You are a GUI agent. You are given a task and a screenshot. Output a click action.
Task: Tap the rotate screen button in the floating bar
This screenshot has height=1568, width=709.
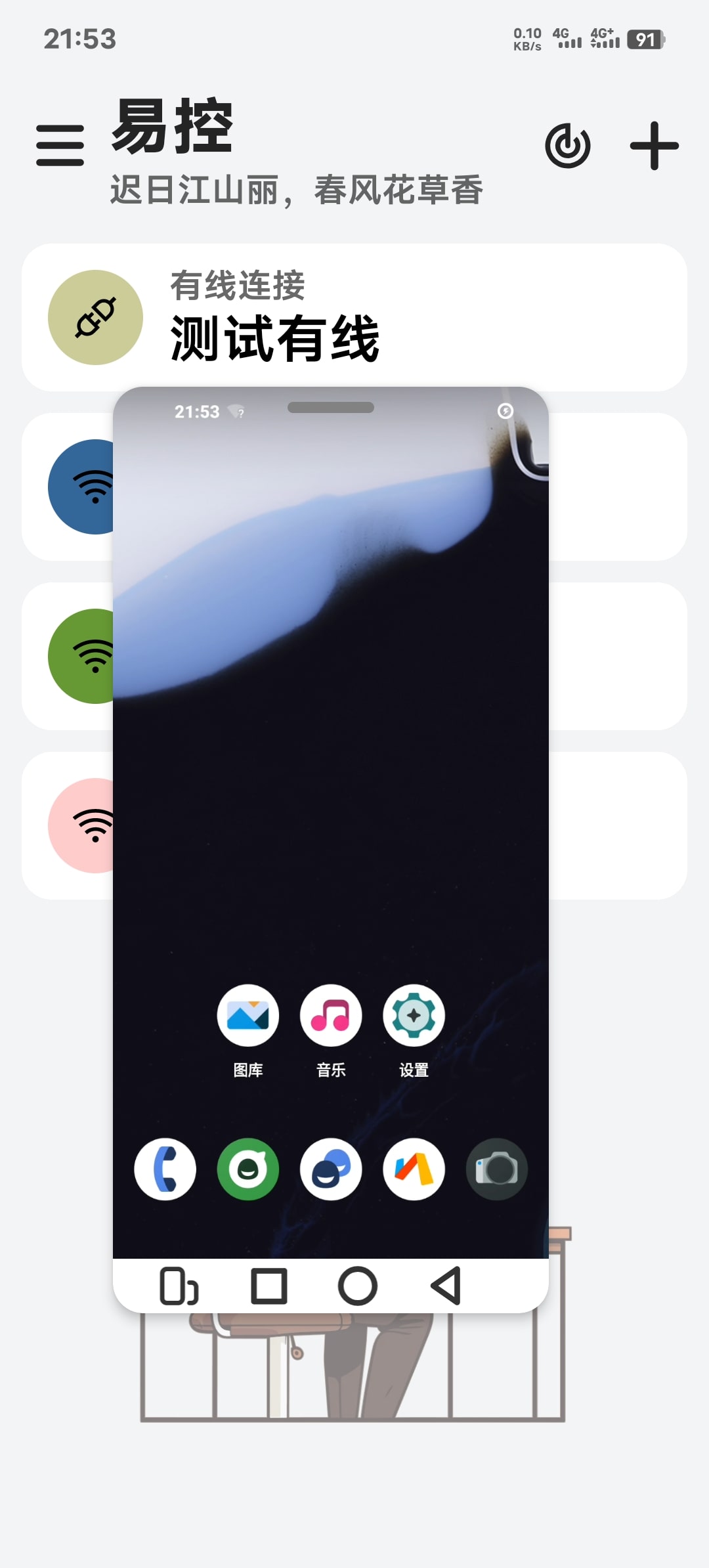tap(179, 1286)
